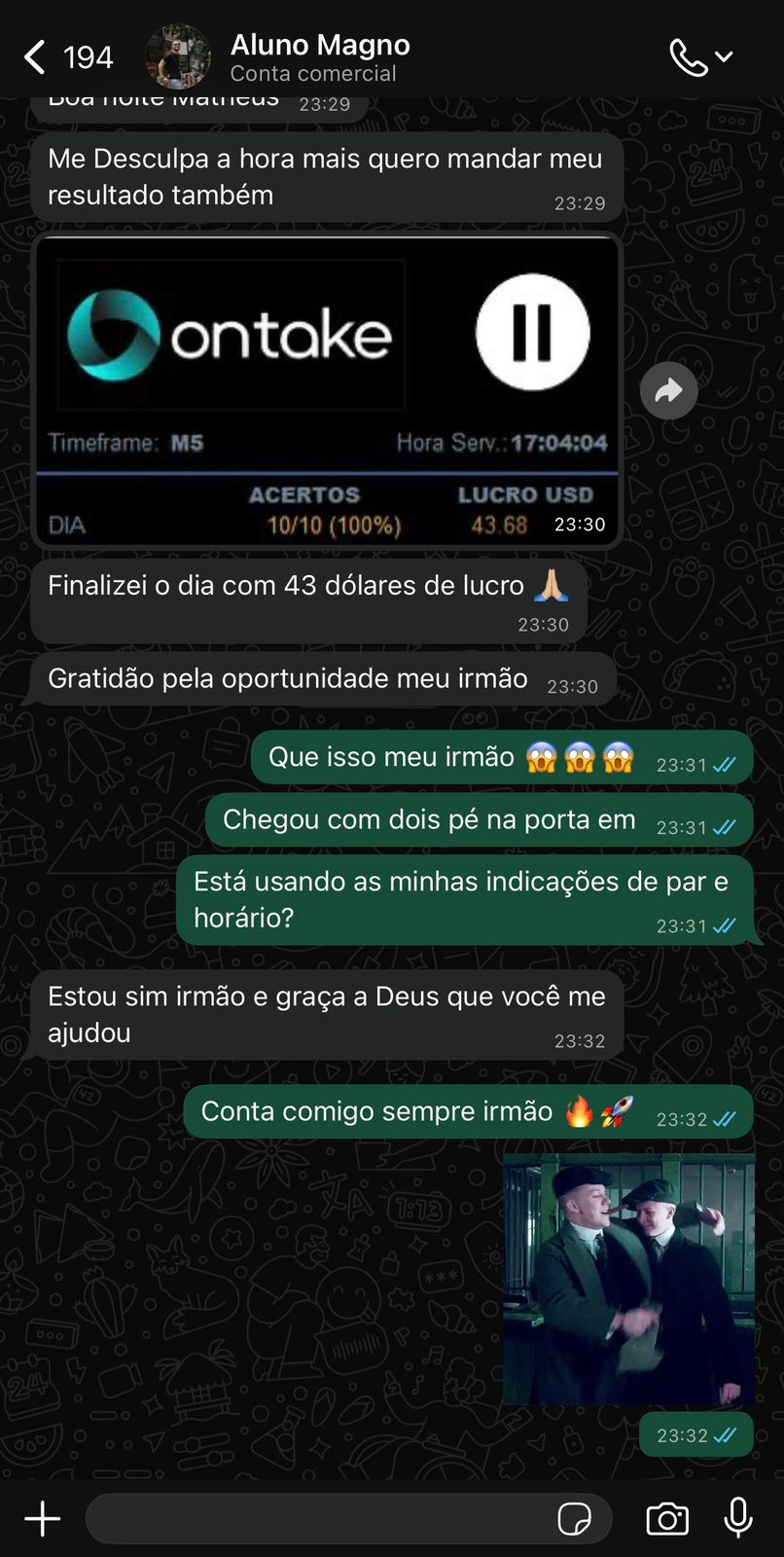Tap the pause icon in the ontake image

[x=531, y=331]
